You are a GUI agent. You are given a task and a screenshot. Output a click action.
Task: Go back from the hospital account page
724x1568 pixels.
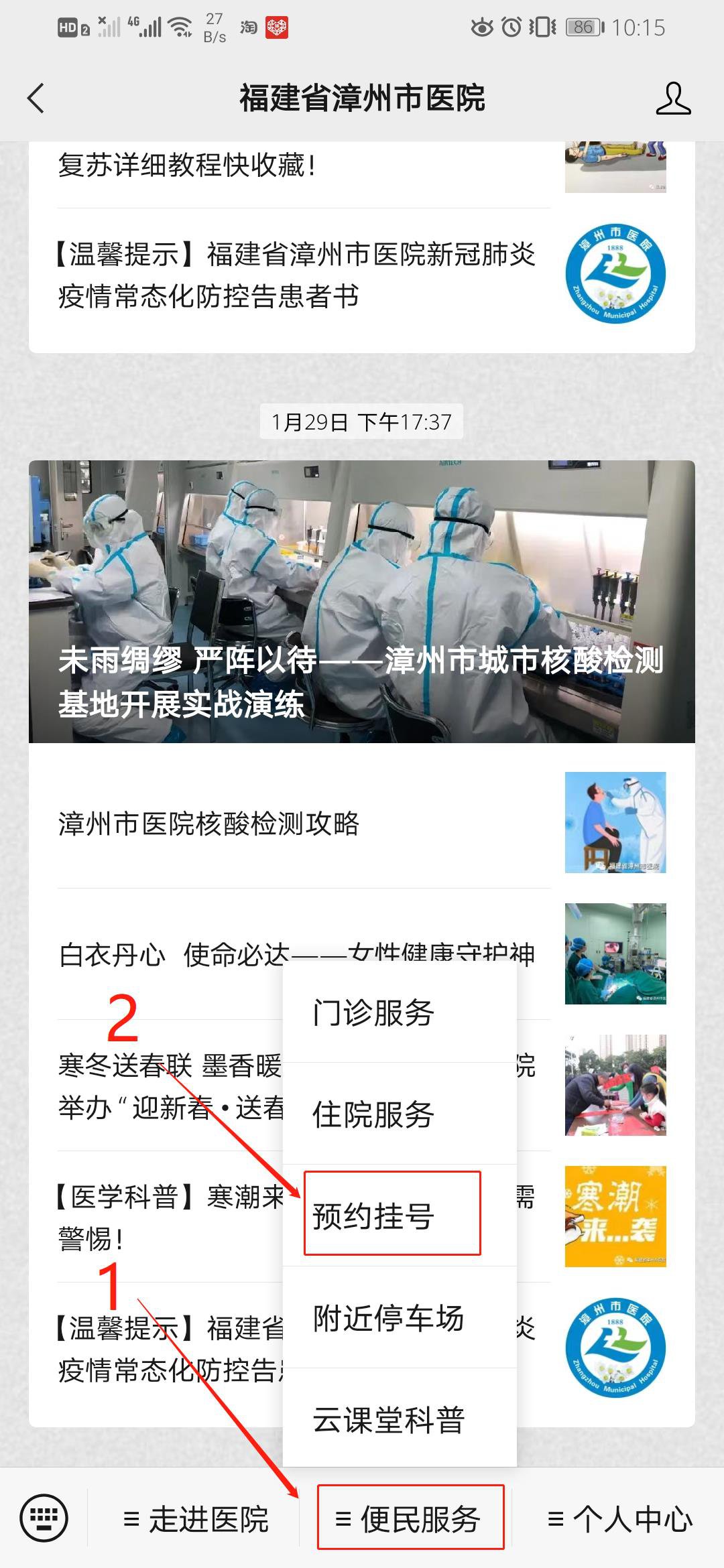pos(36,99)
